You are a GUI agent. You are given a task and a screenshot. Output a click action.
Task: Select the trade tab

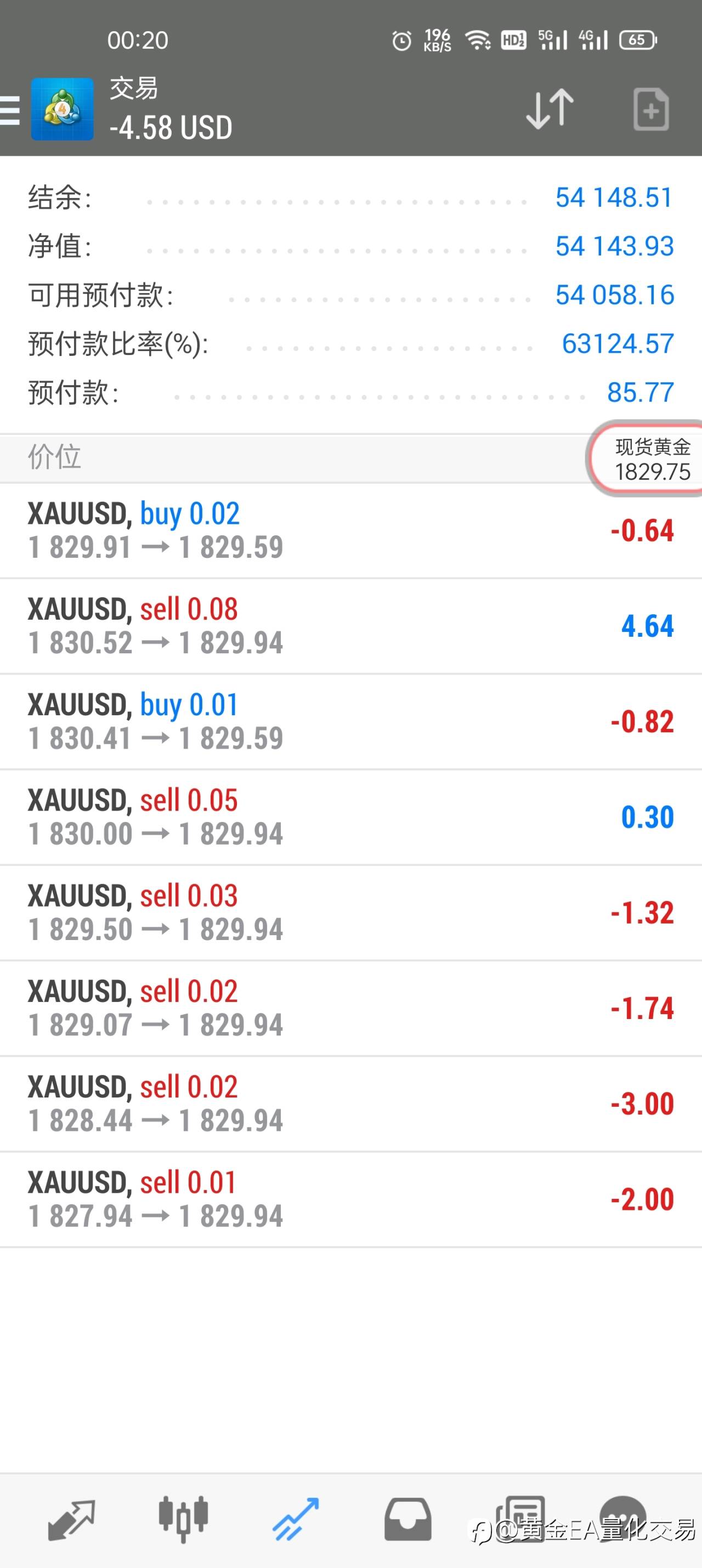[296, 1520]
